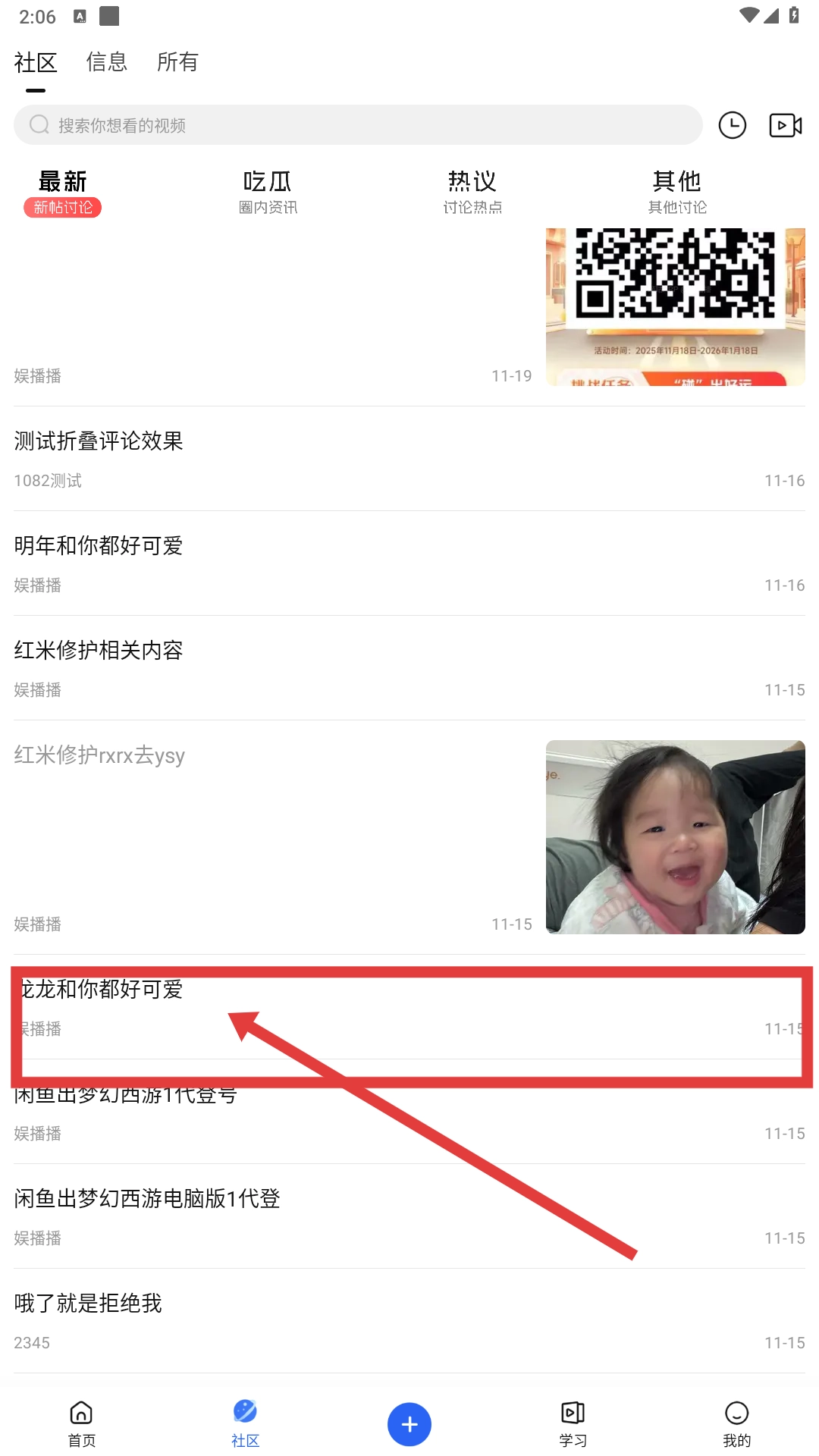Open the post 红米修护rxrx去ysy

point(99,755)
